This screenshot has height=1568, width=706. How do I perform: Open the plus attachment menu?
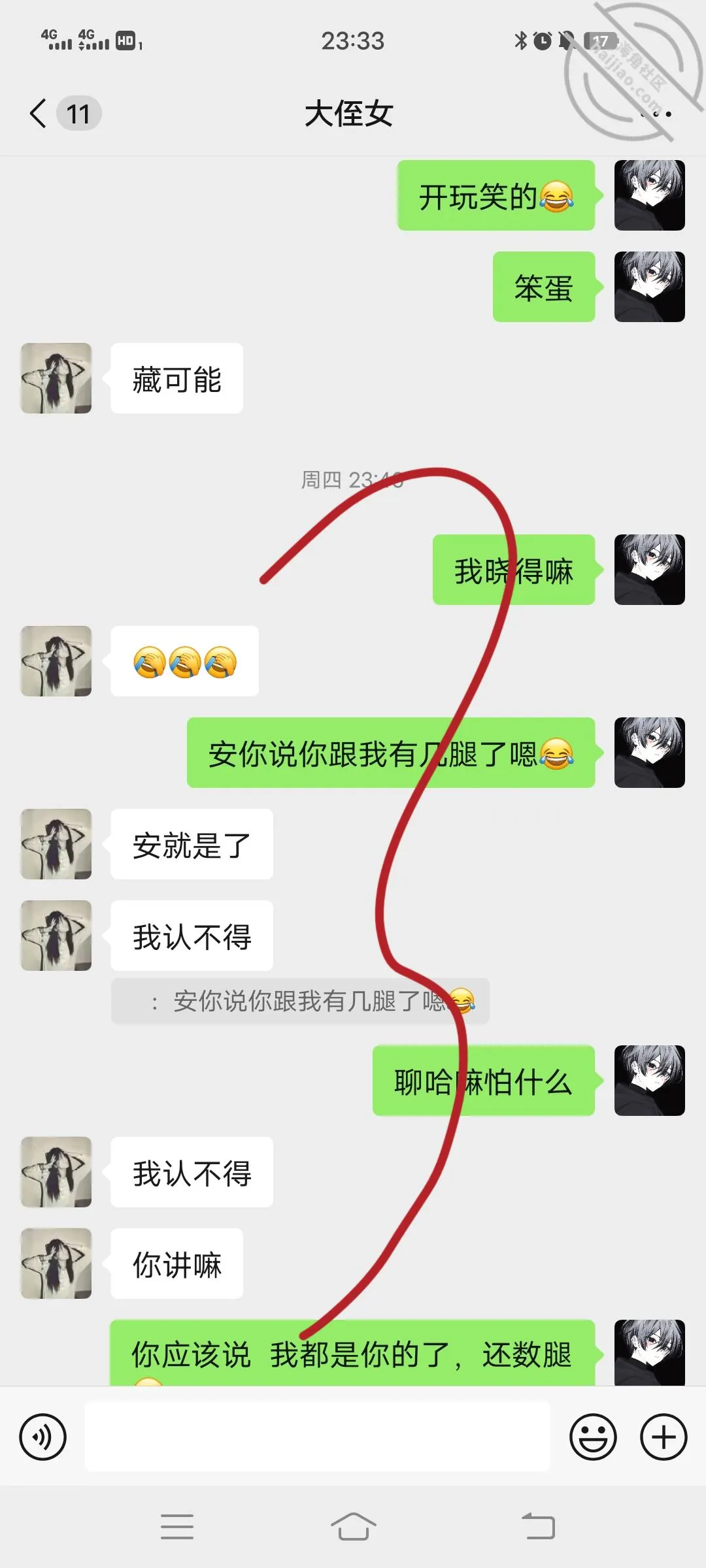click(x=664, y=1437)
